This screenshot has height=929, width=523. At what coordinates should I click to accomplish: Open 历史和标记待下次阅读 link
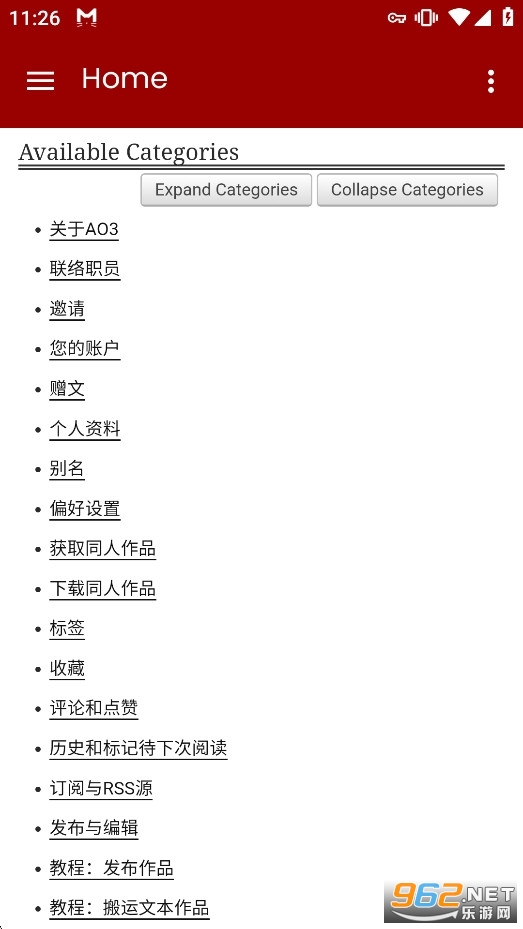point(138,748)
